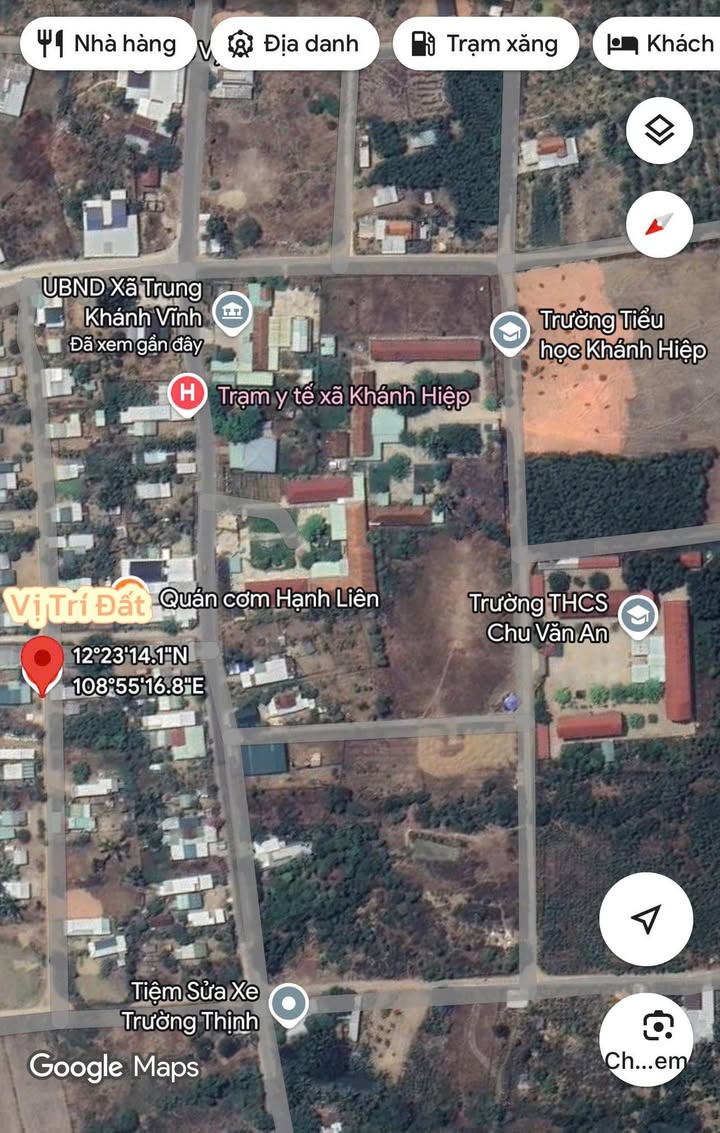Open the map layers selector

pyautogui.click(x=659, y=130)
